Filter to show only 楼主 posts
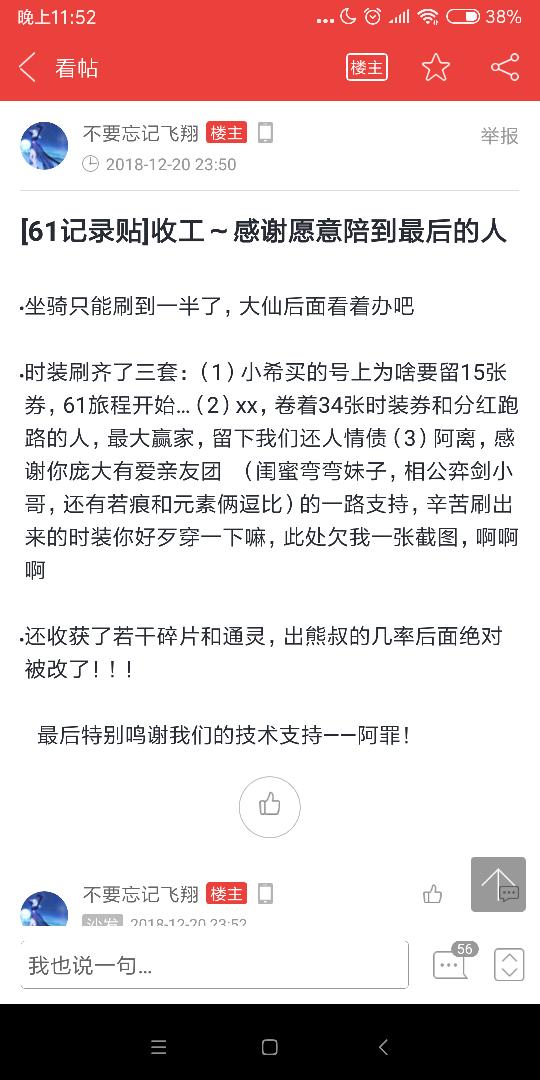Screen dimensions: 540x1080 pyautogui.click(x=366, y=68)
